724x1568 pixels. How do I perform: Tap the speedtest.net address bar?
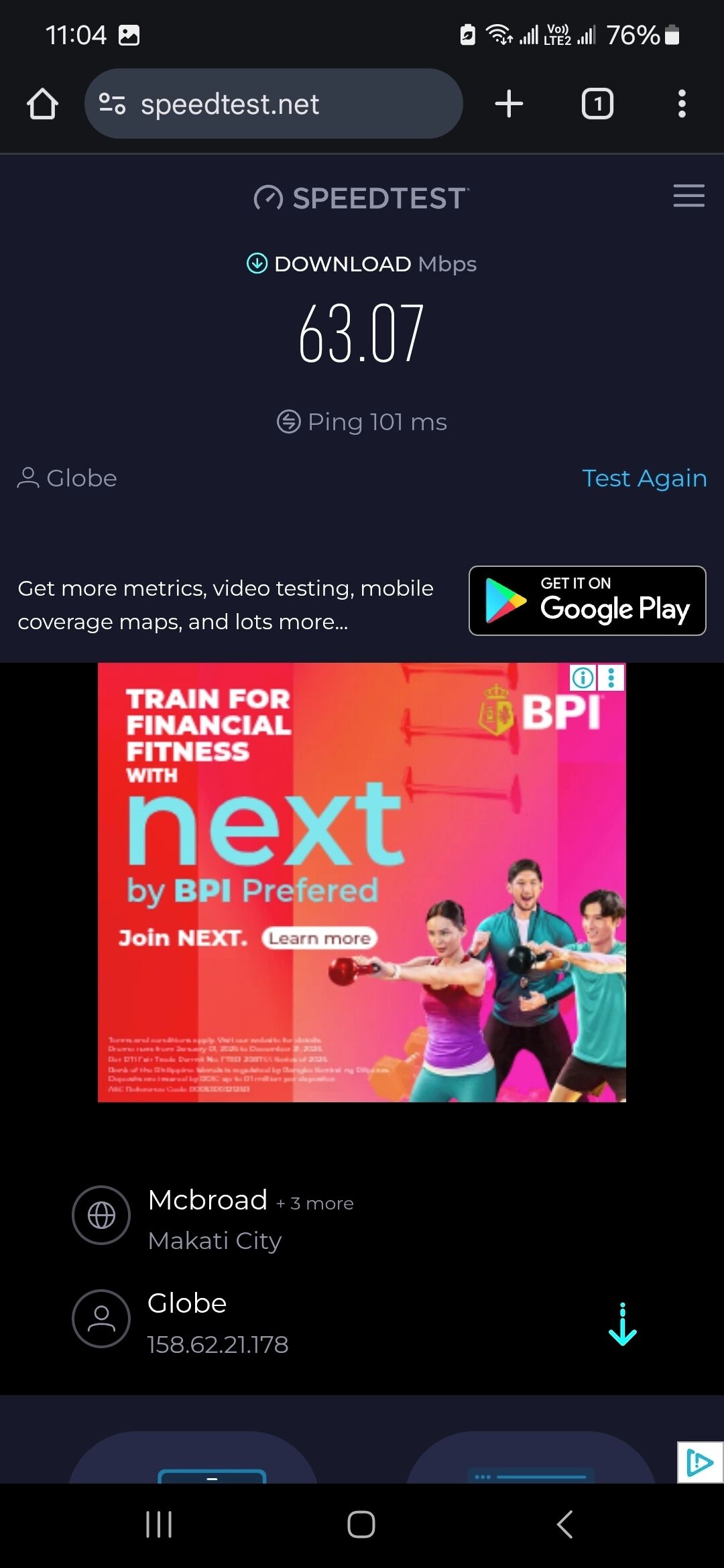click(x=274, y=105)
